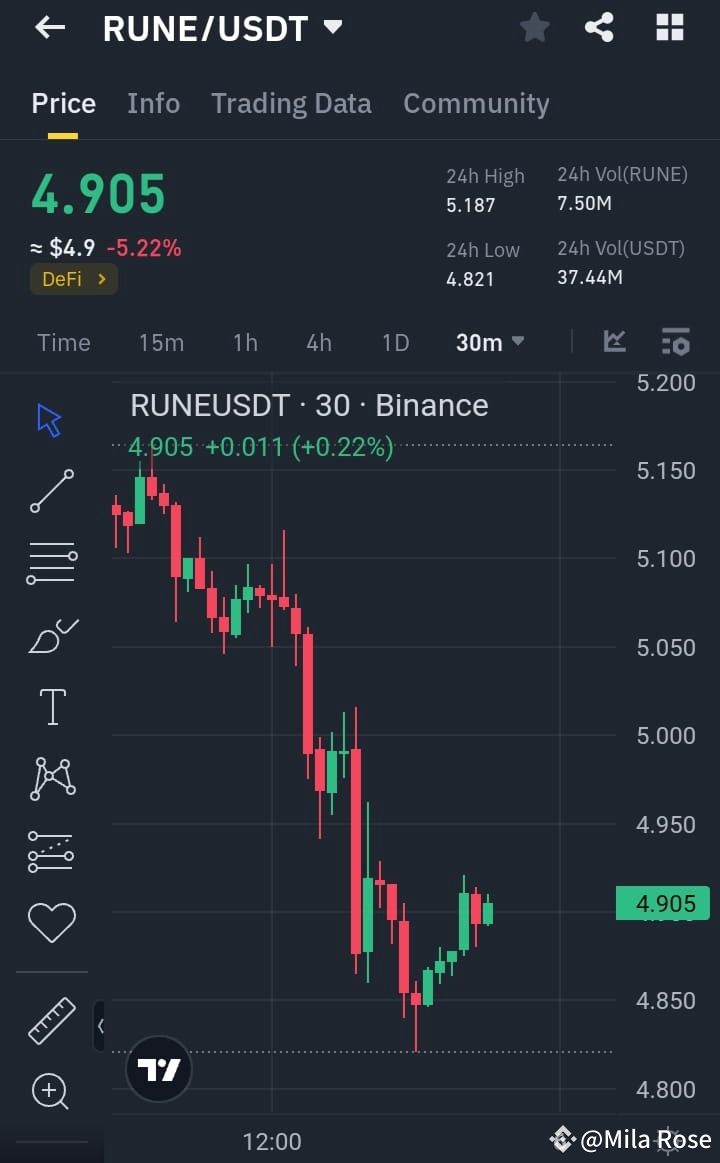The height and width of the screenshot is (1163, 720).
Task: Select the XABCD pattern tool
Action: (51, 778)
